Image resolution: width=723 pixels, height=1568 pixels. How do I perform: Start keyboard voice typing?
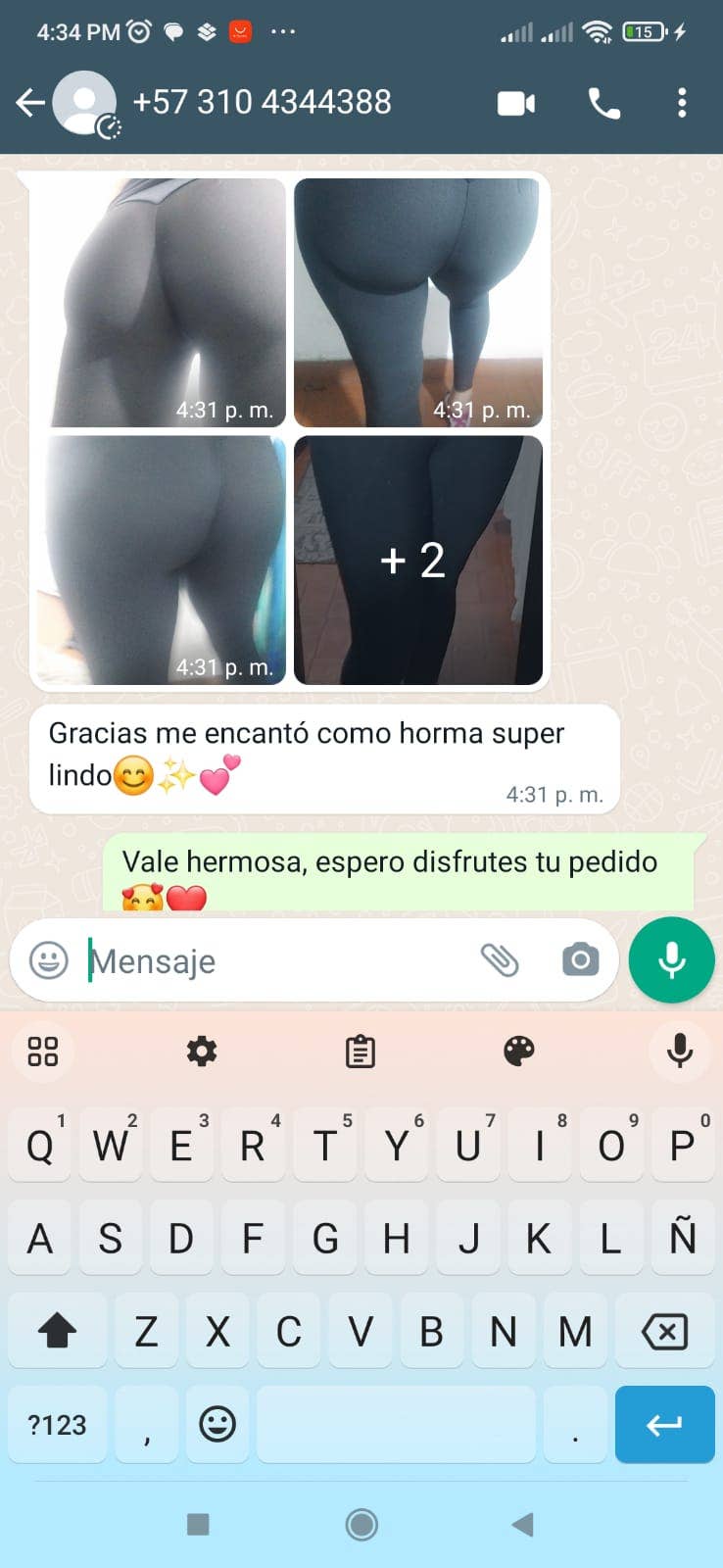(679, 1052)
